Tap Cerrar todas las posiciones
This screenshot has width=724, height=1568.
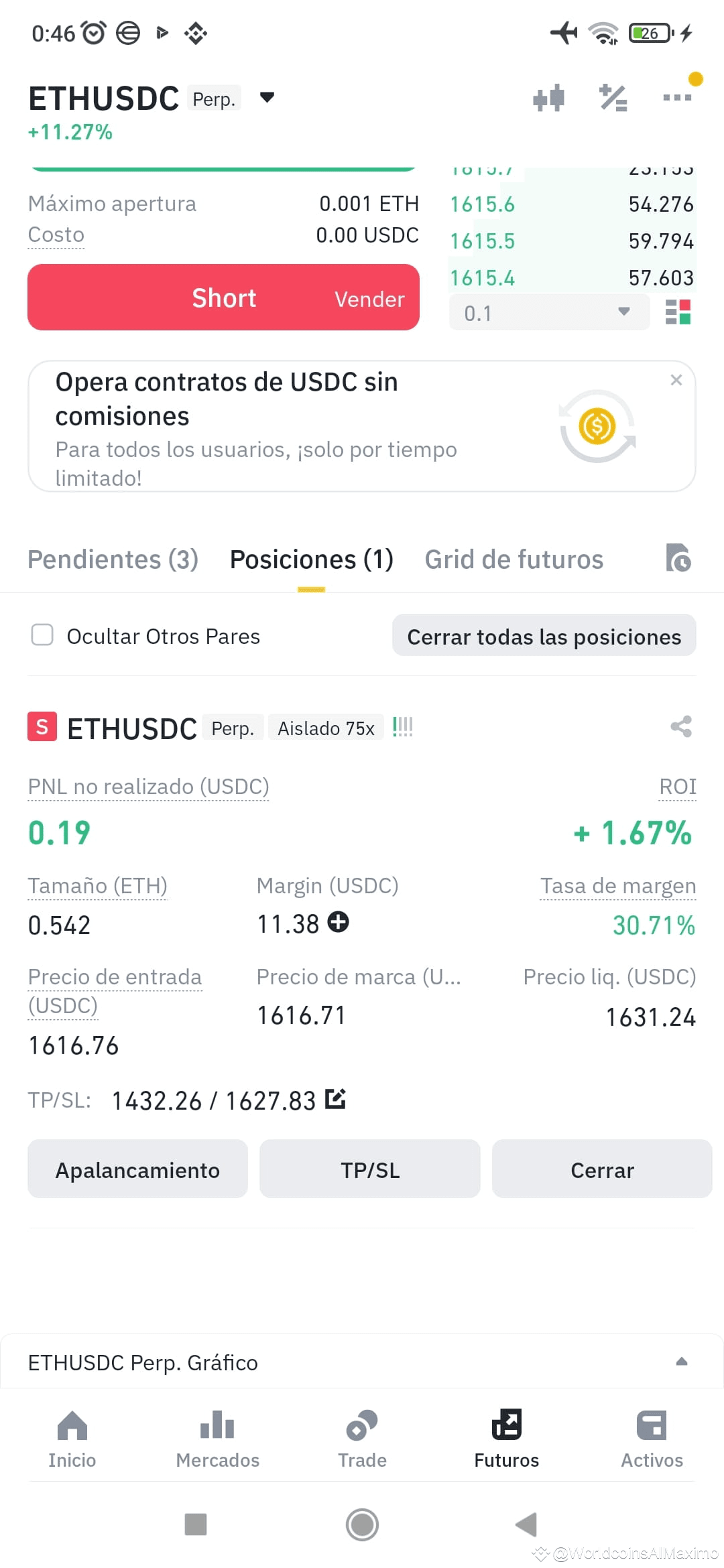click(544, 636)
